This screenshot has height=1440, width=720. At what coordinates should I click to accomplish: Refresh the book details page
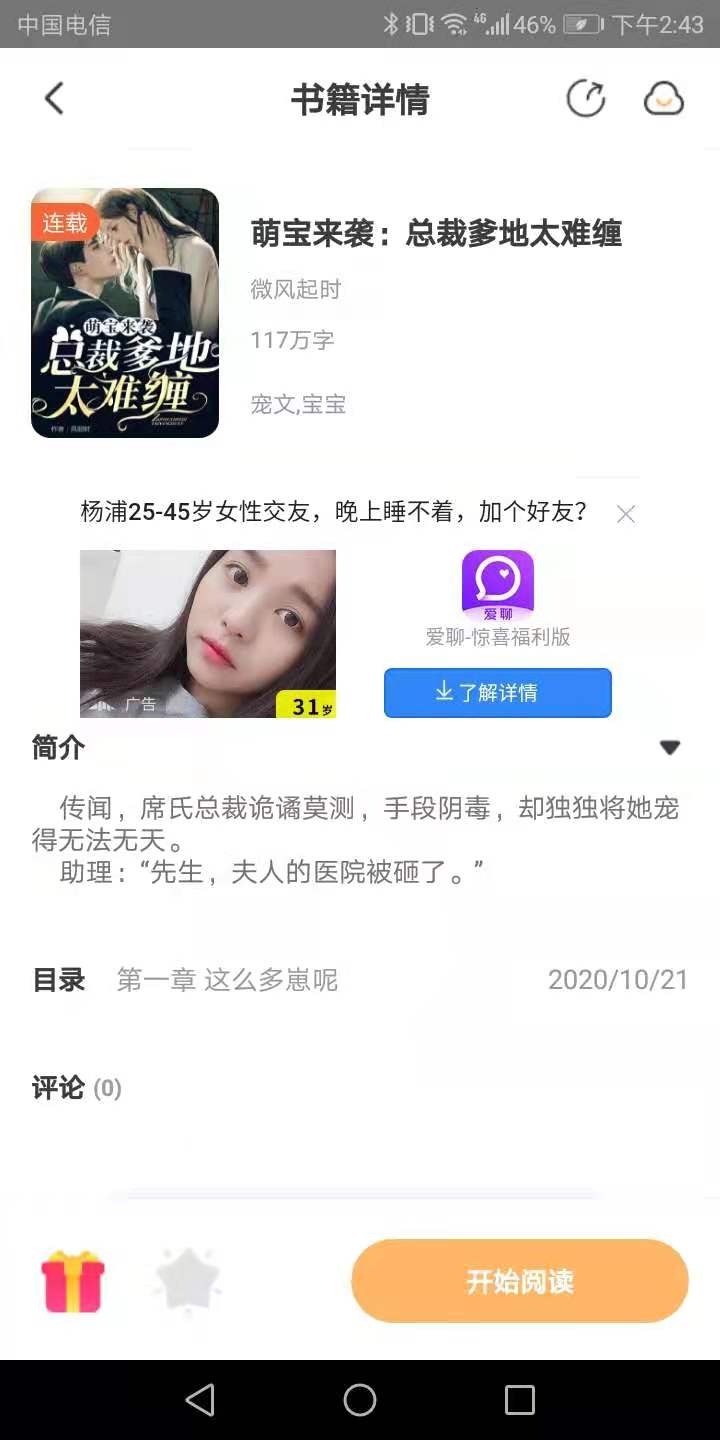tap(586, 98)
